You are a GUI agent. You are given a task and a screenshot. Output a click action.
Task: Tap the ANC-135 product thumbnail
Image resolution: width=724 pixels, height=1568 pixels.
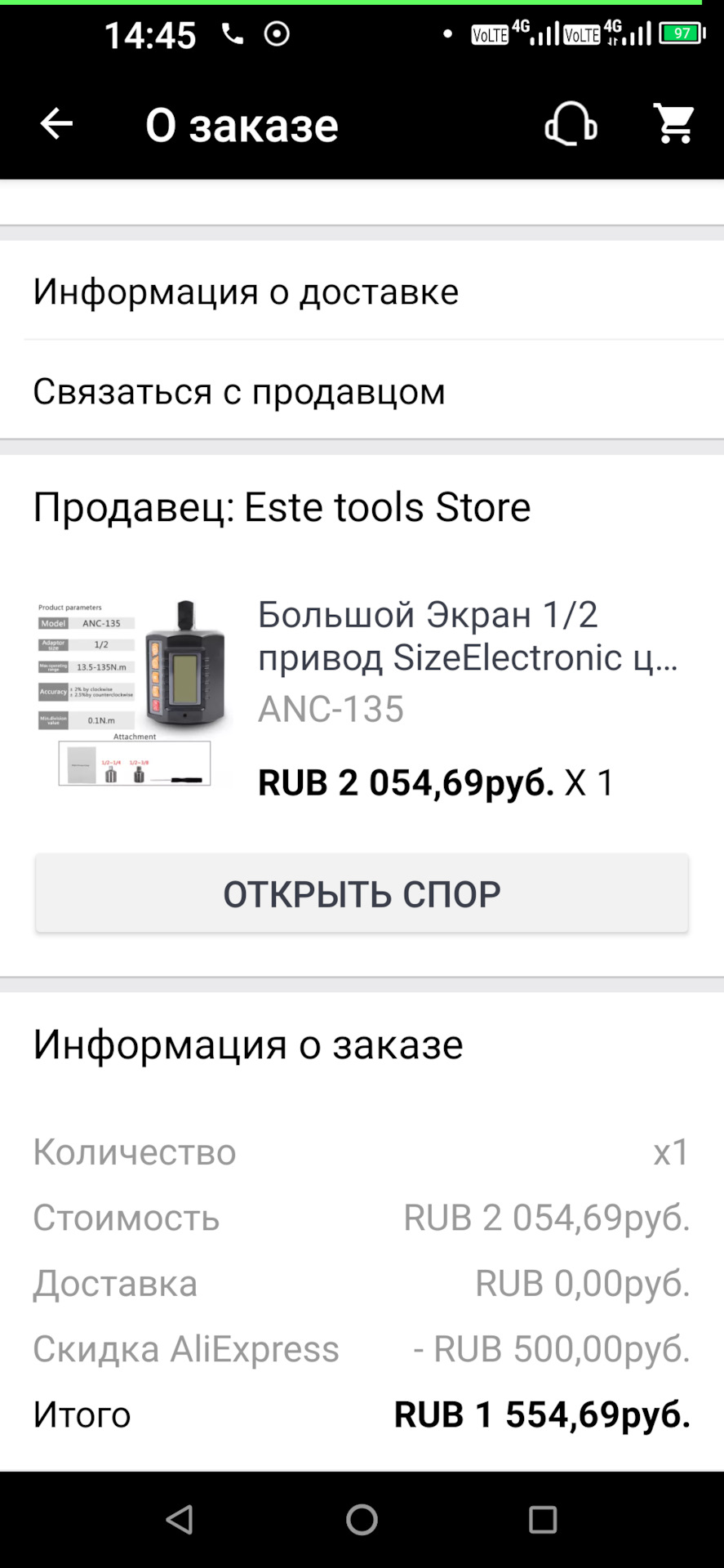(x=133, y=690)
